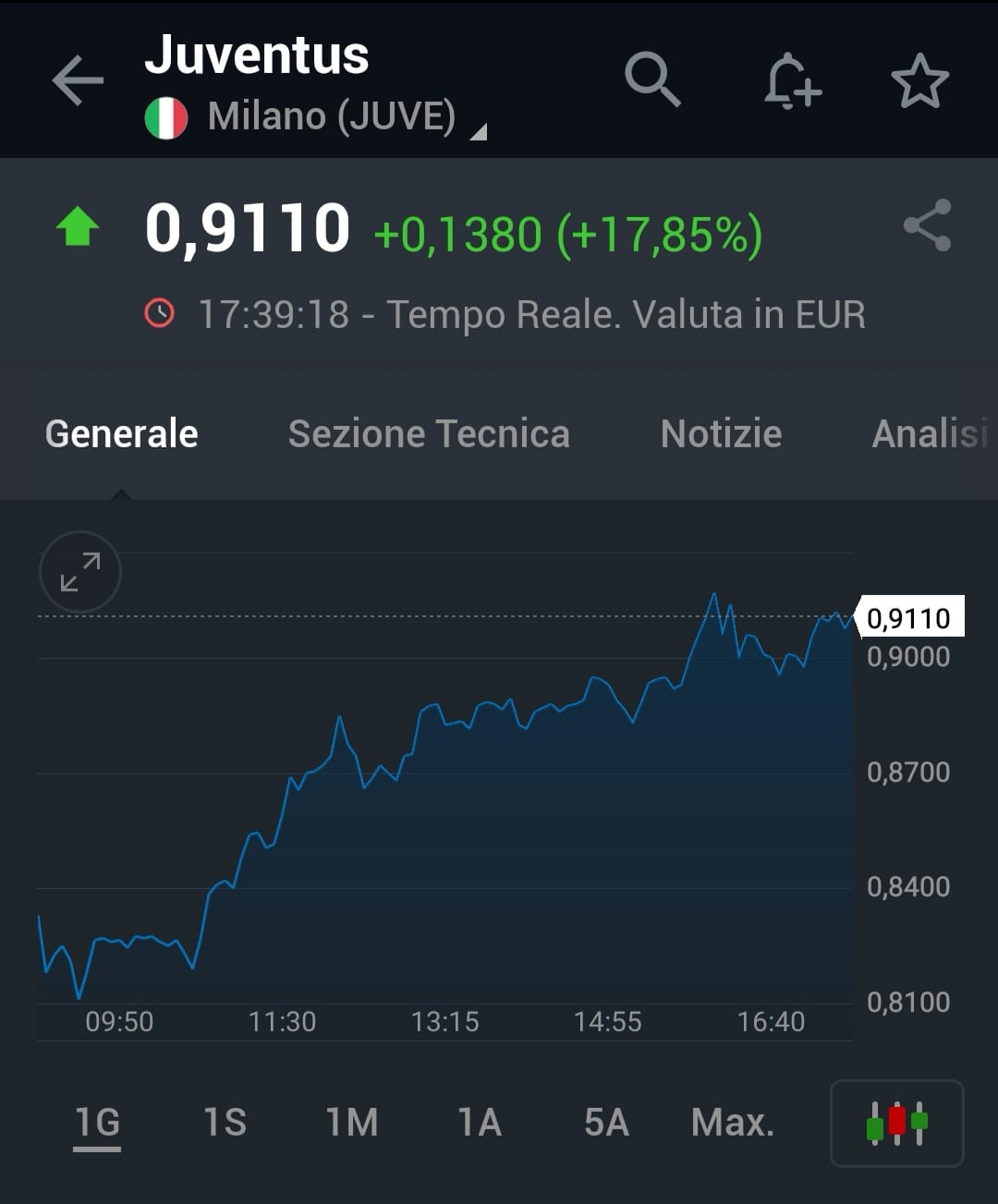
Task: Switch to the Notizie tab
Action: 721,433
